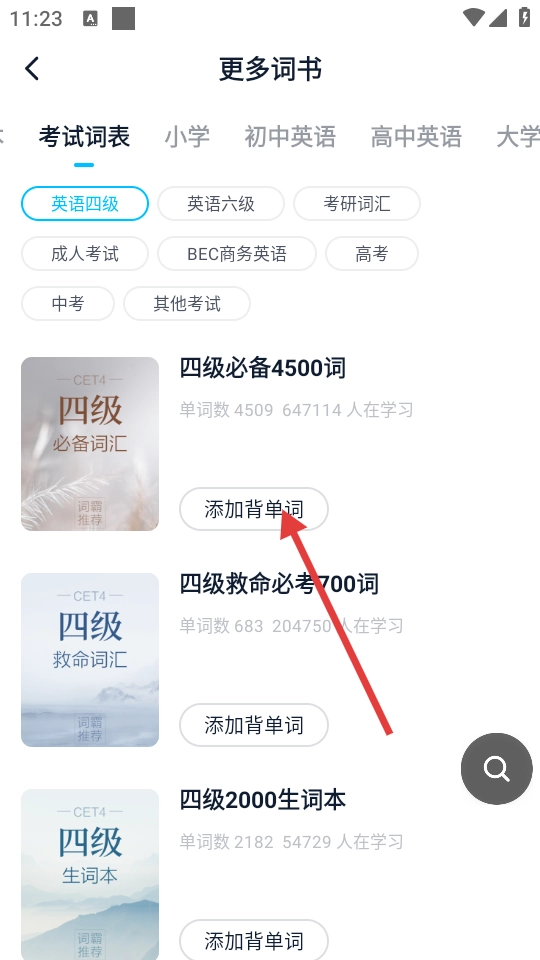Choose the BEC商务英语 chip

(x=237, y=253)
